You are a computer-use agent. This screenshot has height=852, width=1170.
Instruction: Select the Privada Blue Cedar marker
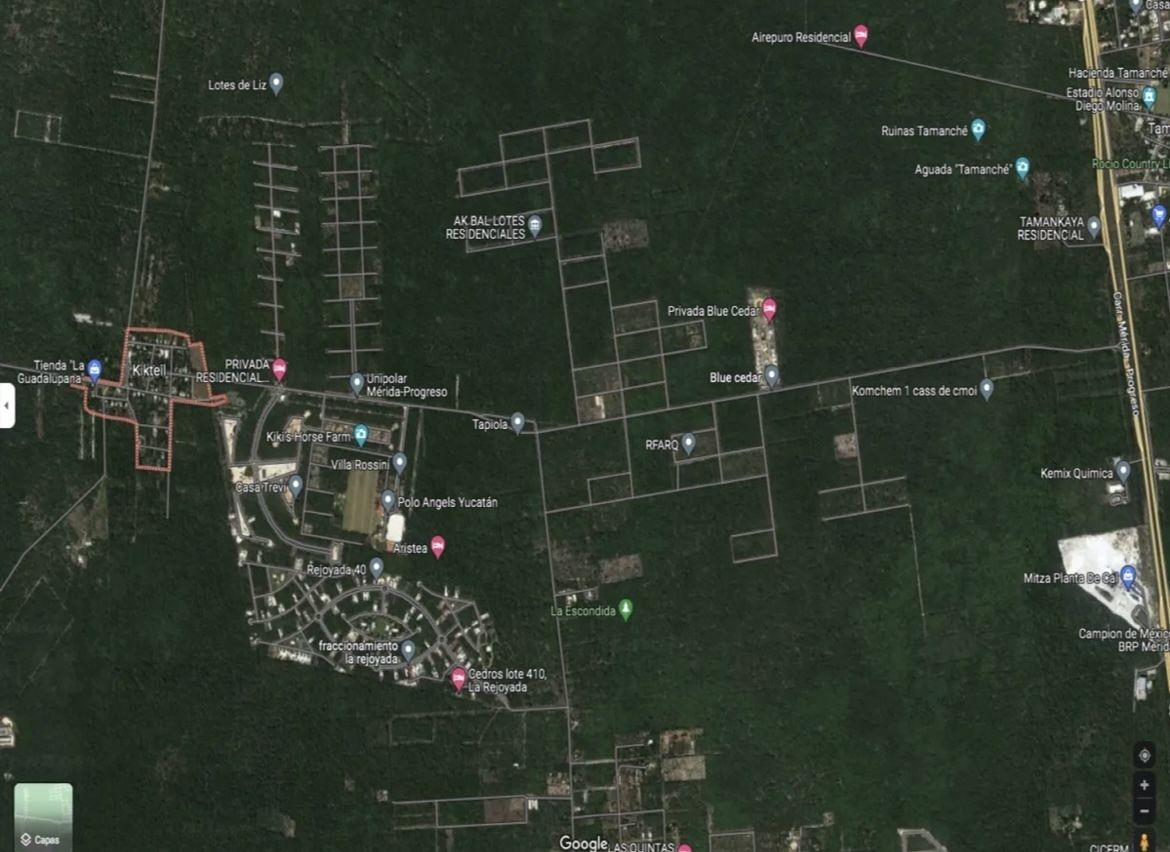point(769,309)
